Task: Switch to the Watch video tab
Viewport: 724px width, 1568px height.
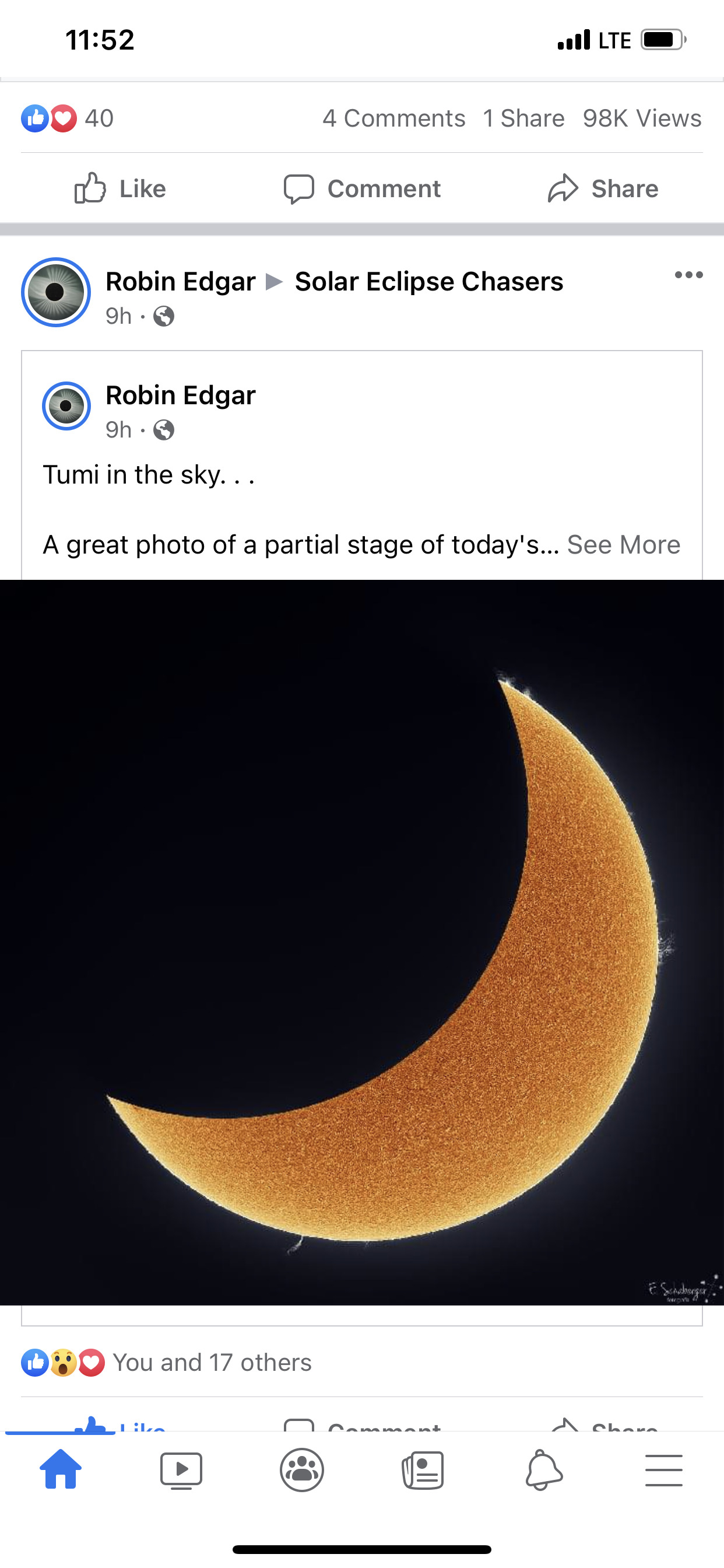Action: 181,1469
